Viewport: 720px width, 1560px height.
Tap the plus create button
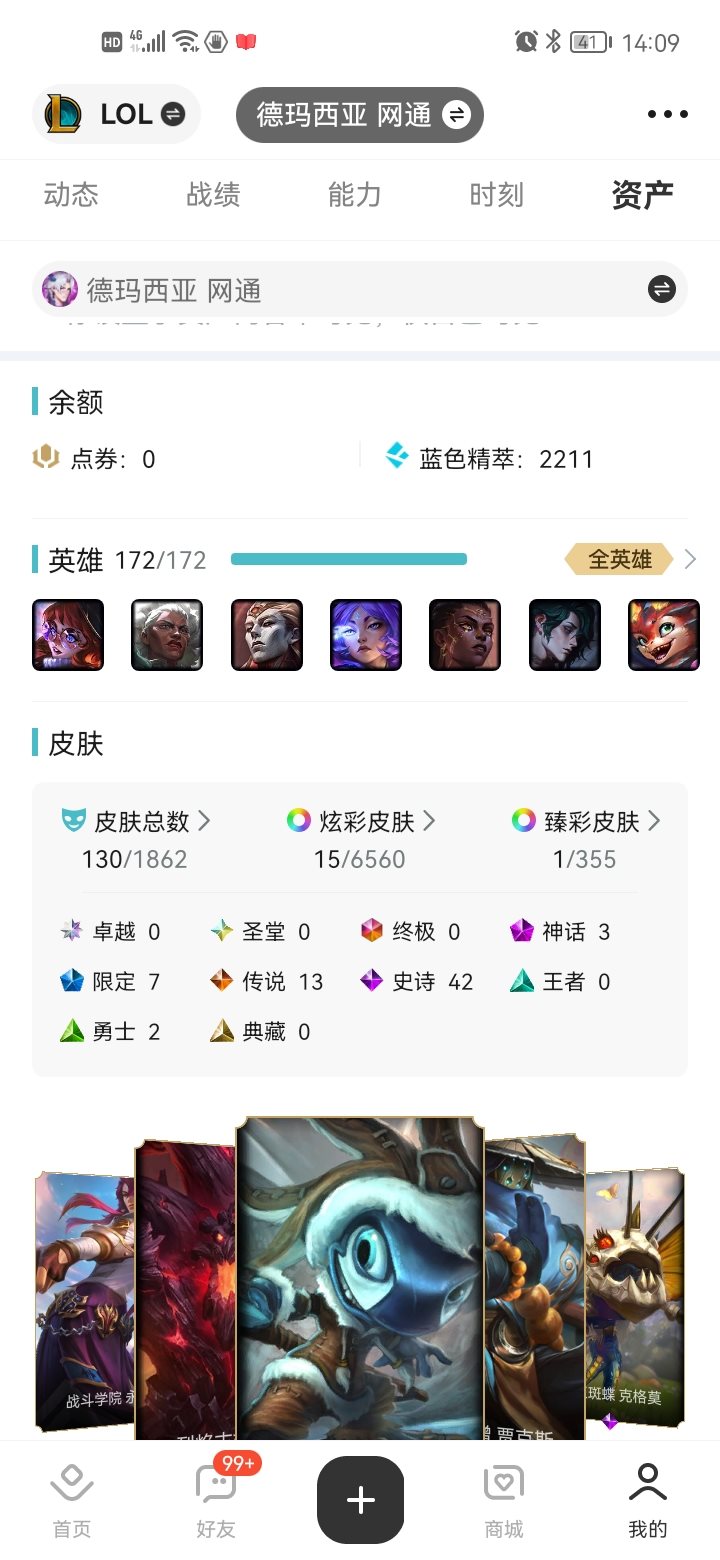click(360, 1499)
